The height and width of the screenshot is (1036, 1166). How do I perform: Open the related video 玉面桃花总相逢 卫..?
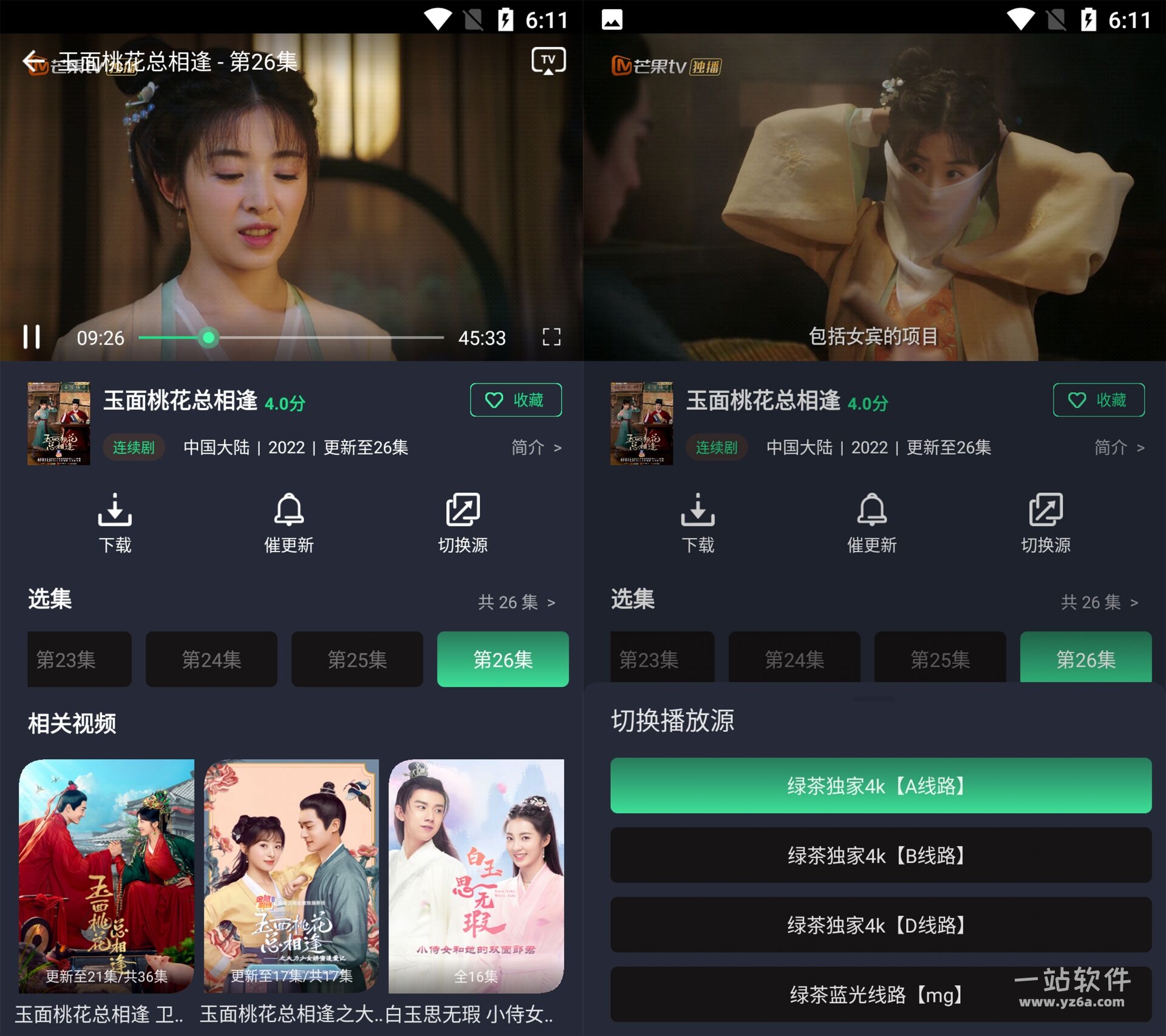point(106,875)
